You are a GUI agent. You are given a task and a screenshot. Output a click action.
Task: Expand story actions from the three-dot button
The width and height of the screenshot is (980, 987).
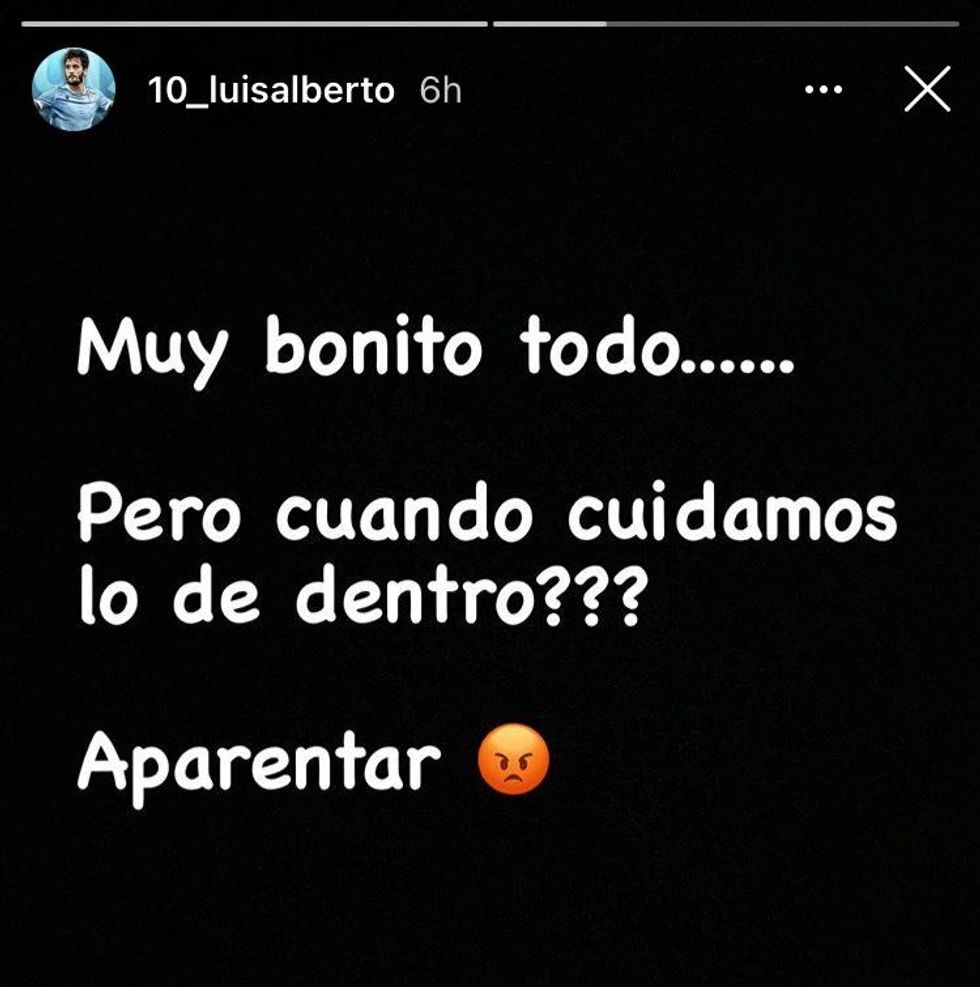pyautogui.click(x=823, y=89)
